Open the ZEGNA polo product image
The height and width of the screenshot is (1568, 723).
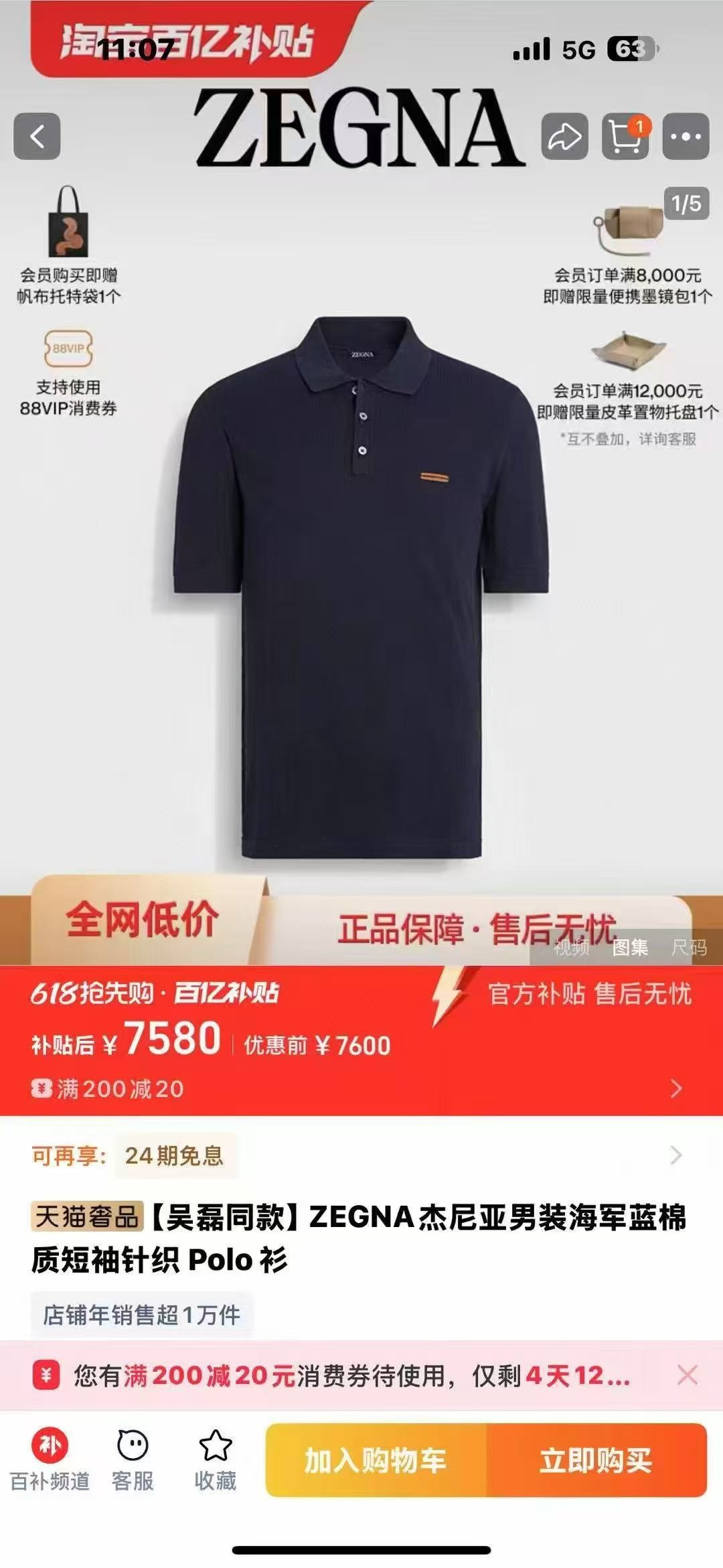pyautogui.click(x=361, y=589)
